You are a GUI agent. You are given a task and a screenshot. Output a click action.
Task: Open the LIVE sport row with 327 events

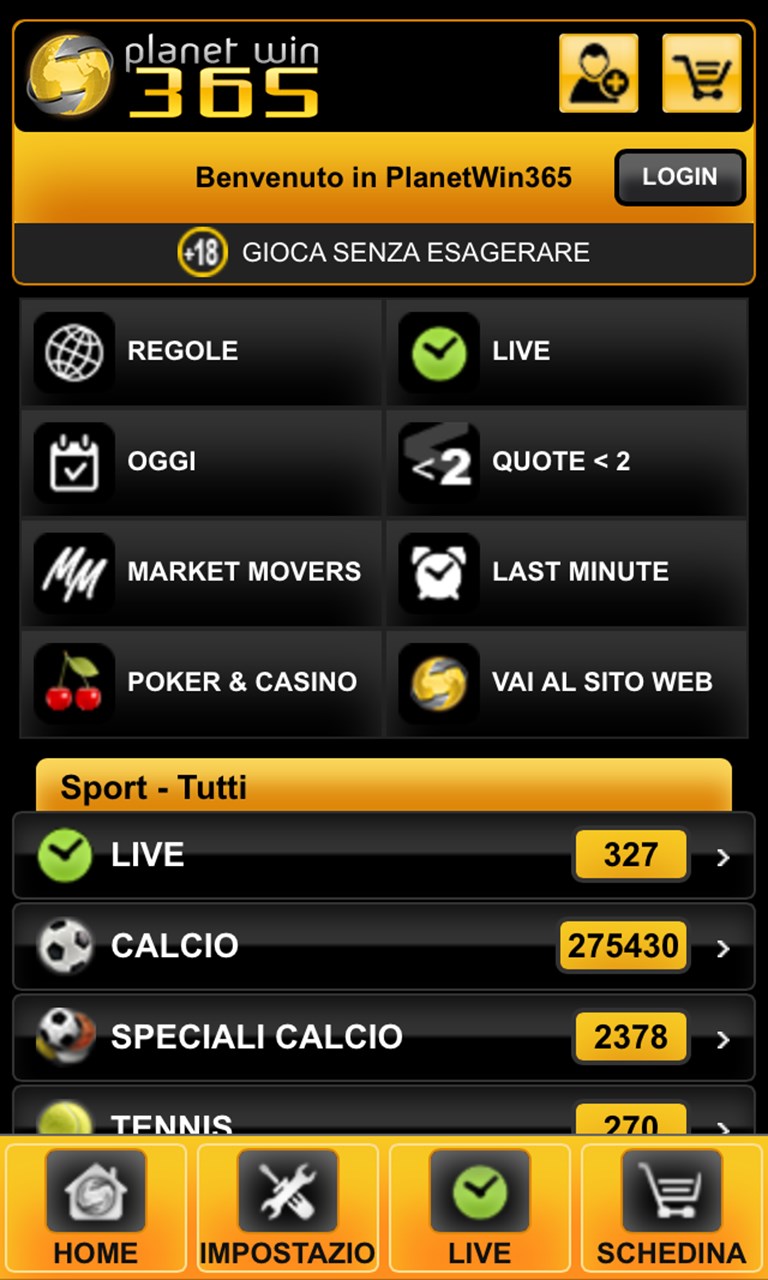click(384, 855)
